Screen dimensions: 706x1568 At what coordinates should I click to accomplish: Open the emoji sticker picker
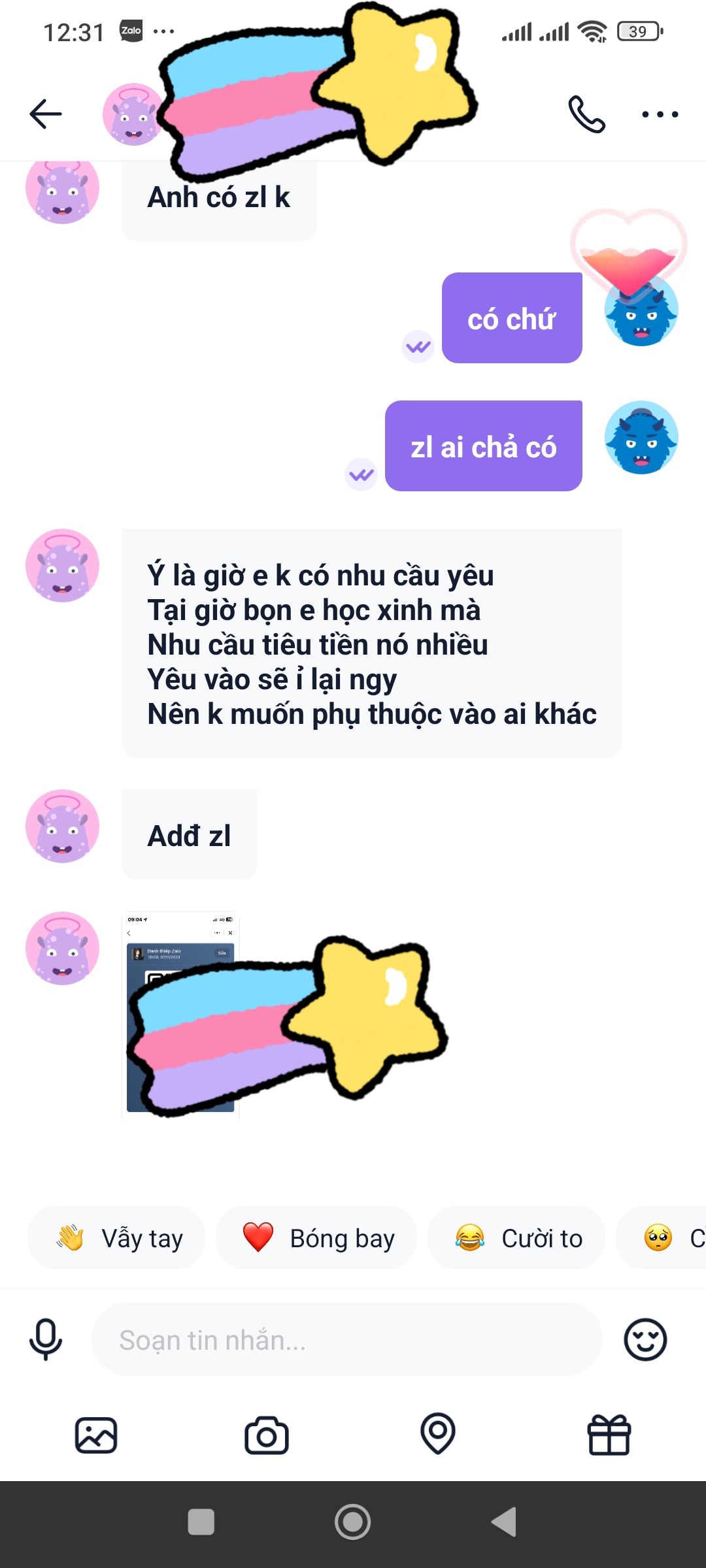point(645,1340)
